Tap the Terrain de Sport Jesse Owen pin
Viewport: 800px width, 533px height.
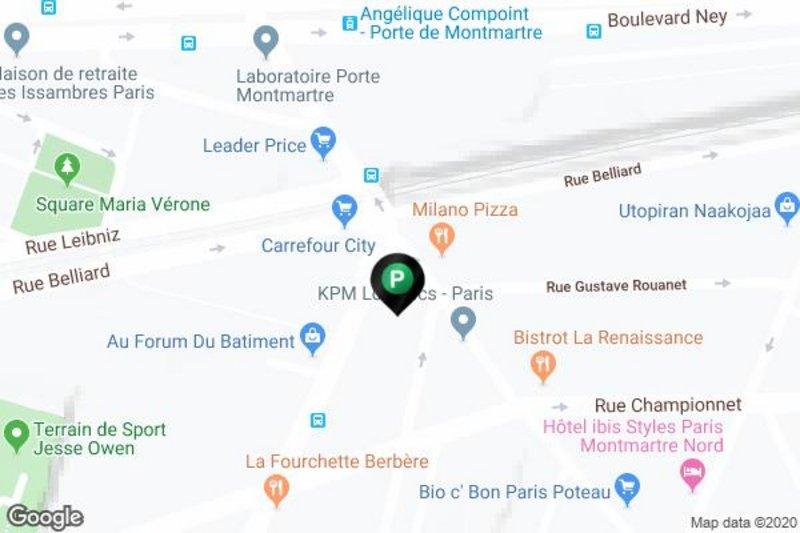pyautogui.click(x=16, y=435)
